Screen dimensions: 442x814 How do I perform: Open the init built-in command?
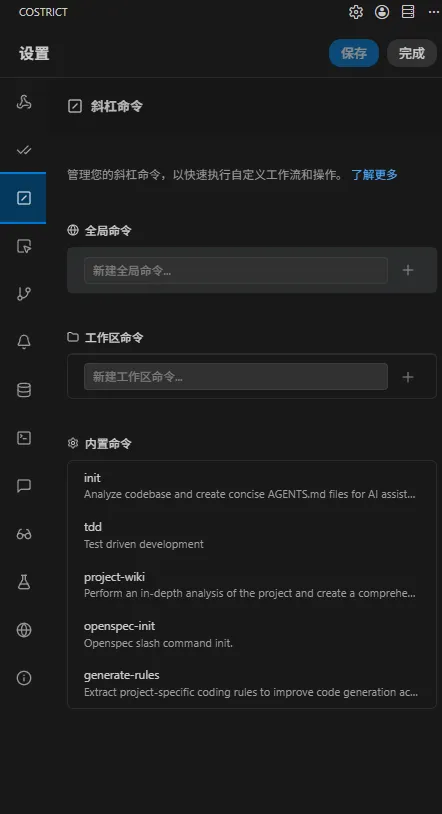coord(252,485)
